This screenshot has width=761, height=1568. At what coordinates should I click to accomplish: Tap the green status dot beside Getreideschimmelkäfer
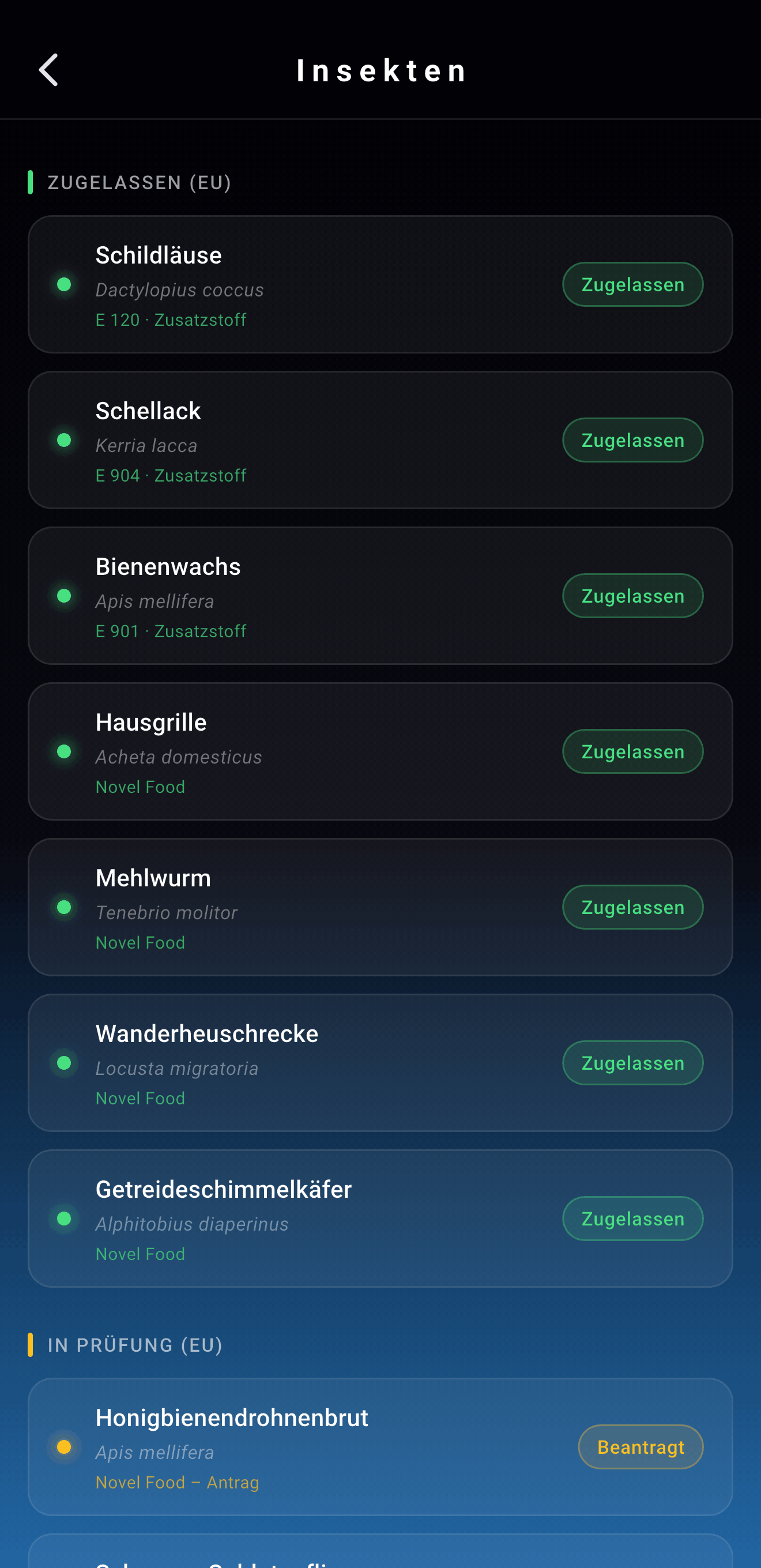coord(64,1219)
